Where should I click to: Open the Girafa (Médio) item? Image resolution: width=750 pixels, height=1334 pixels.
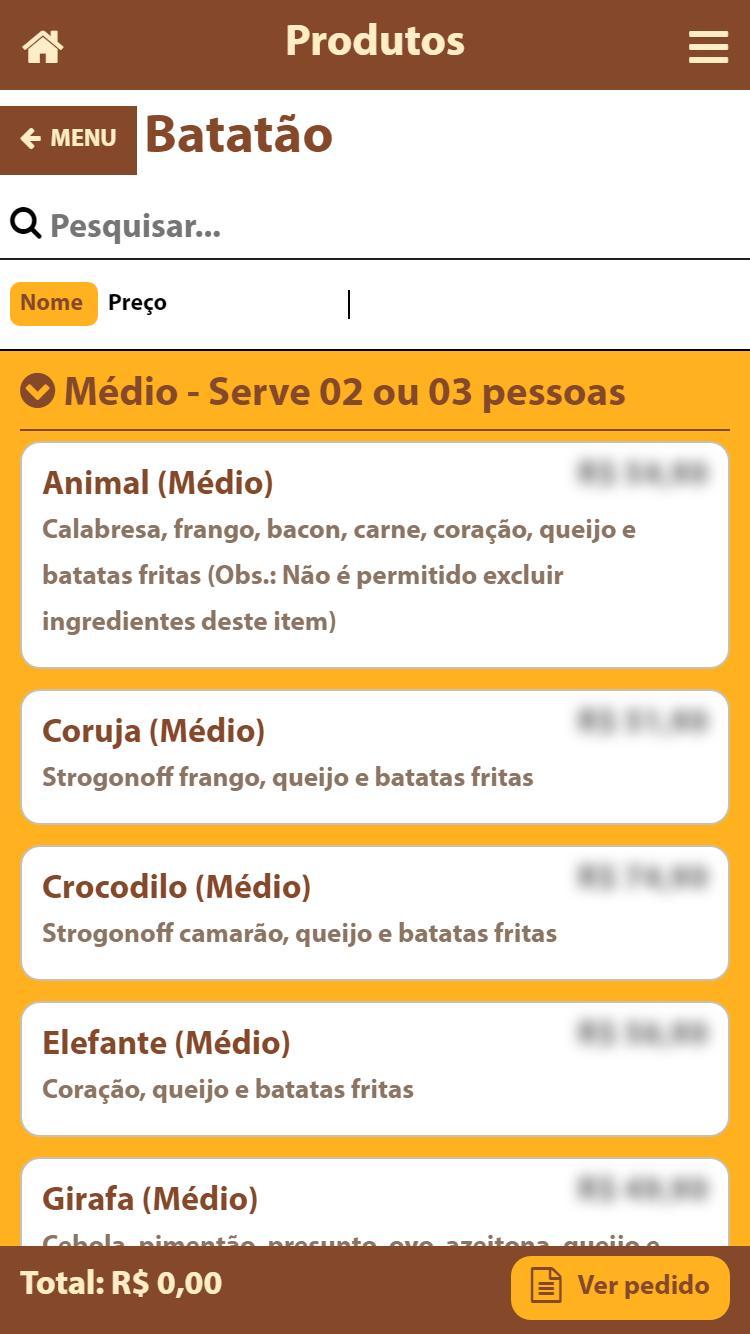375,1205
